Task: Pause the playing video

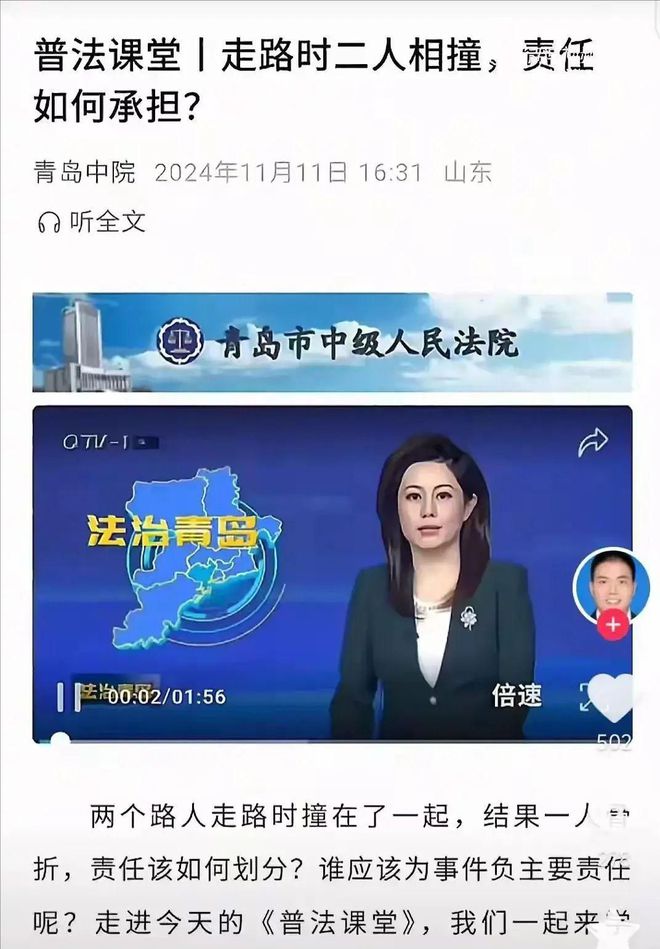Action: click(62, 696)
